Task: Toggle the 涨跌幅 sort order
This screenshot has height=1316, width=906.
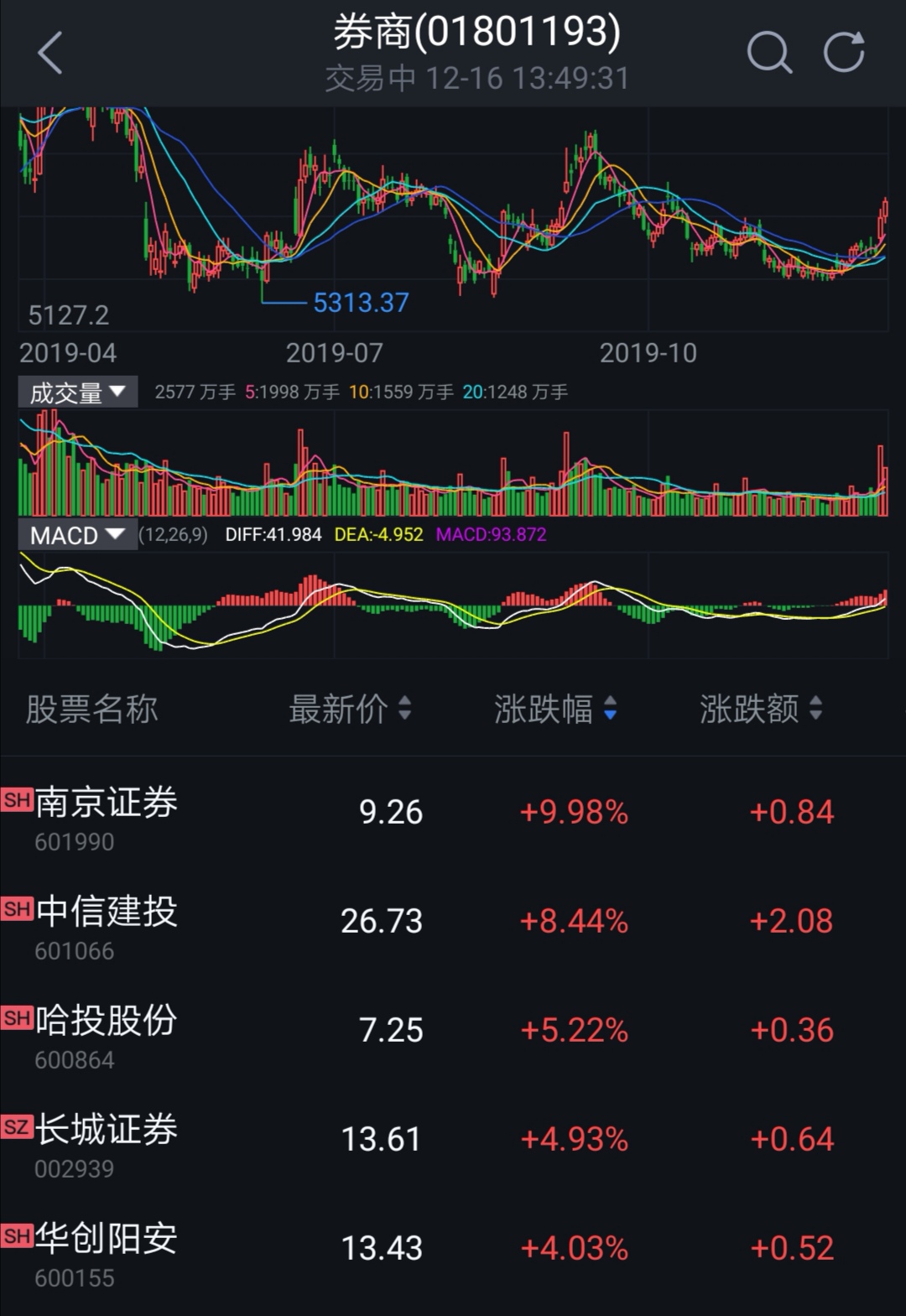Action: tap(557, 710)
